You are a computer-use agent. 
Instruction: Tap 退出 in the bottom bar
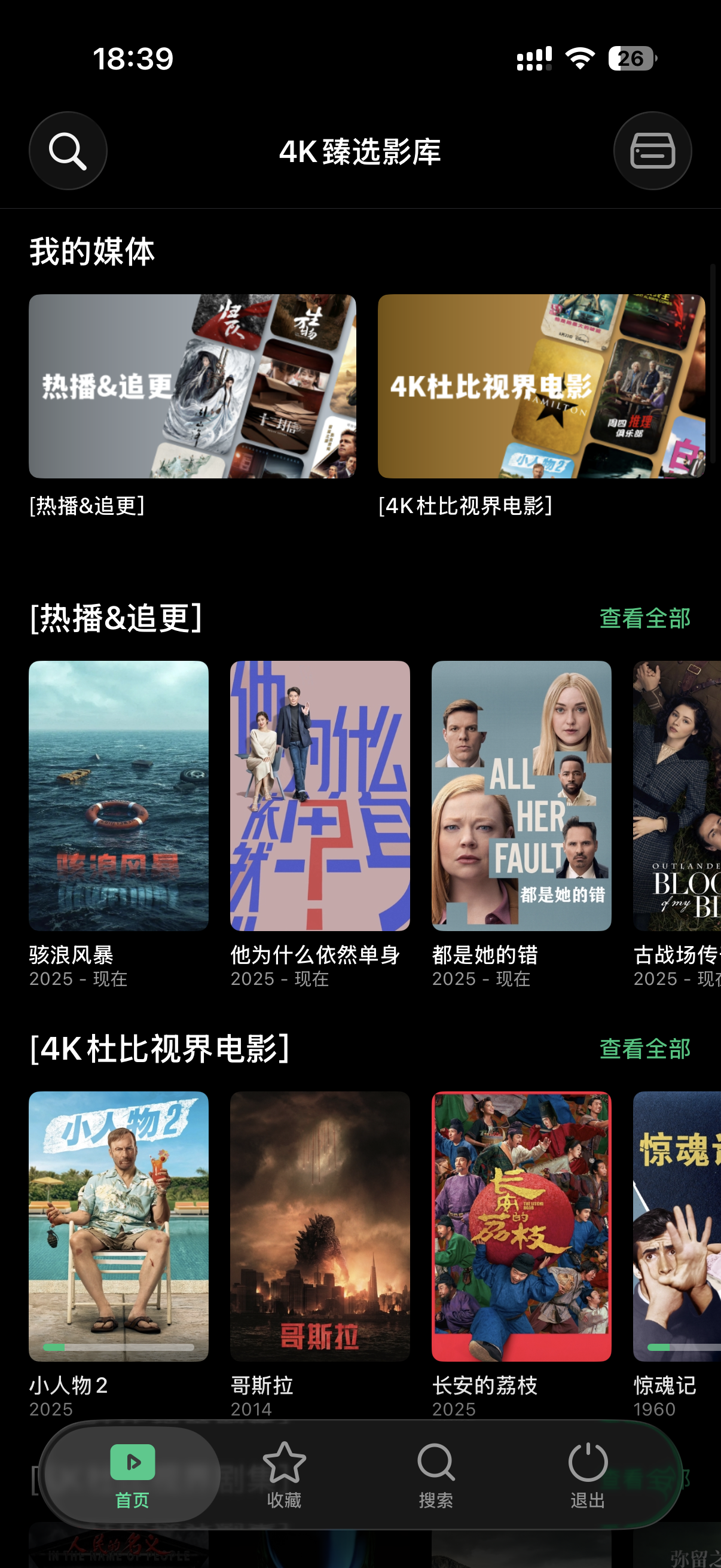[588, 1474]
